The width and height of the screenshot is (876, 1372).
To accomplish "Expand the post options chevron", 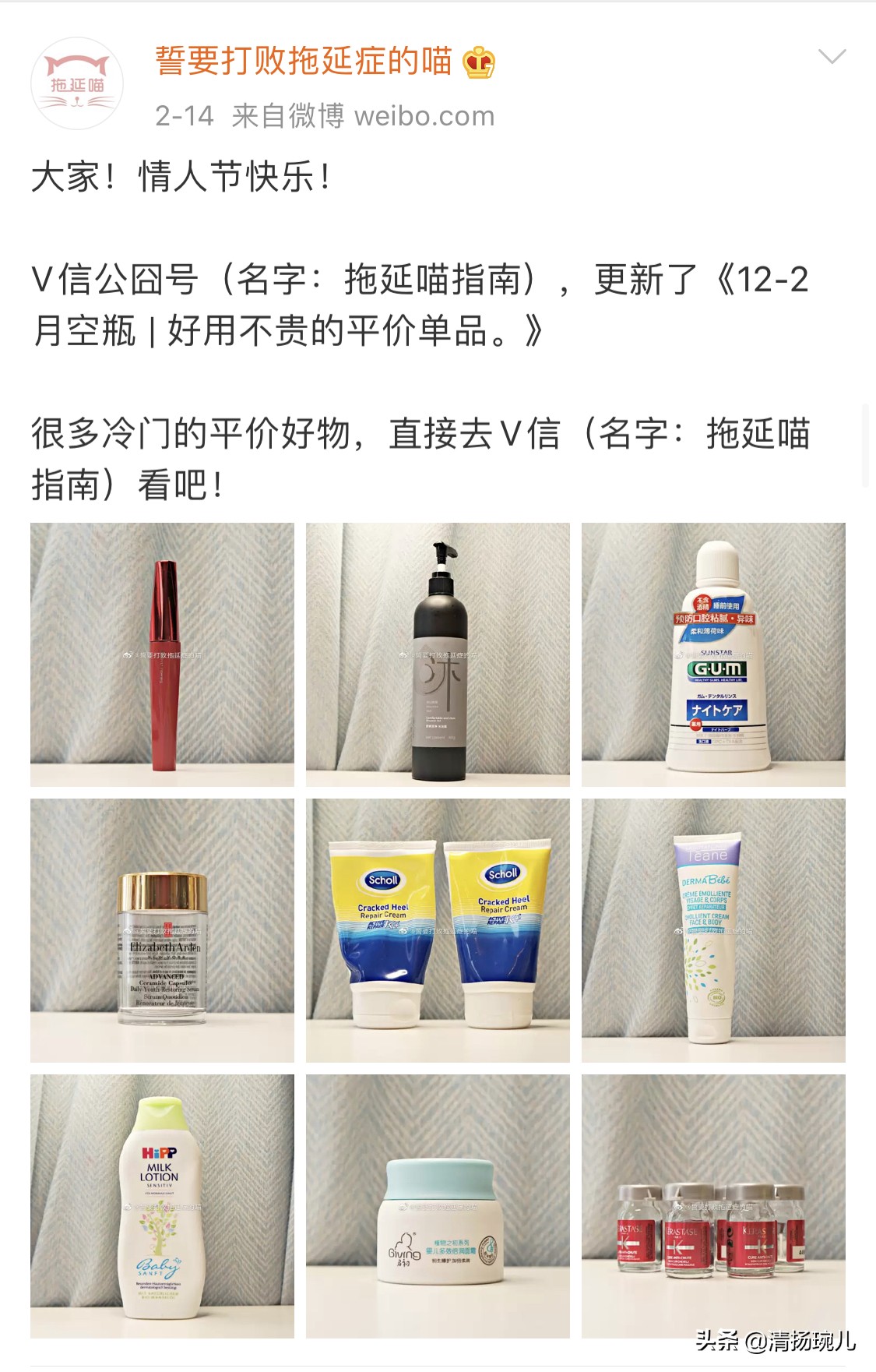I will 832,57.
